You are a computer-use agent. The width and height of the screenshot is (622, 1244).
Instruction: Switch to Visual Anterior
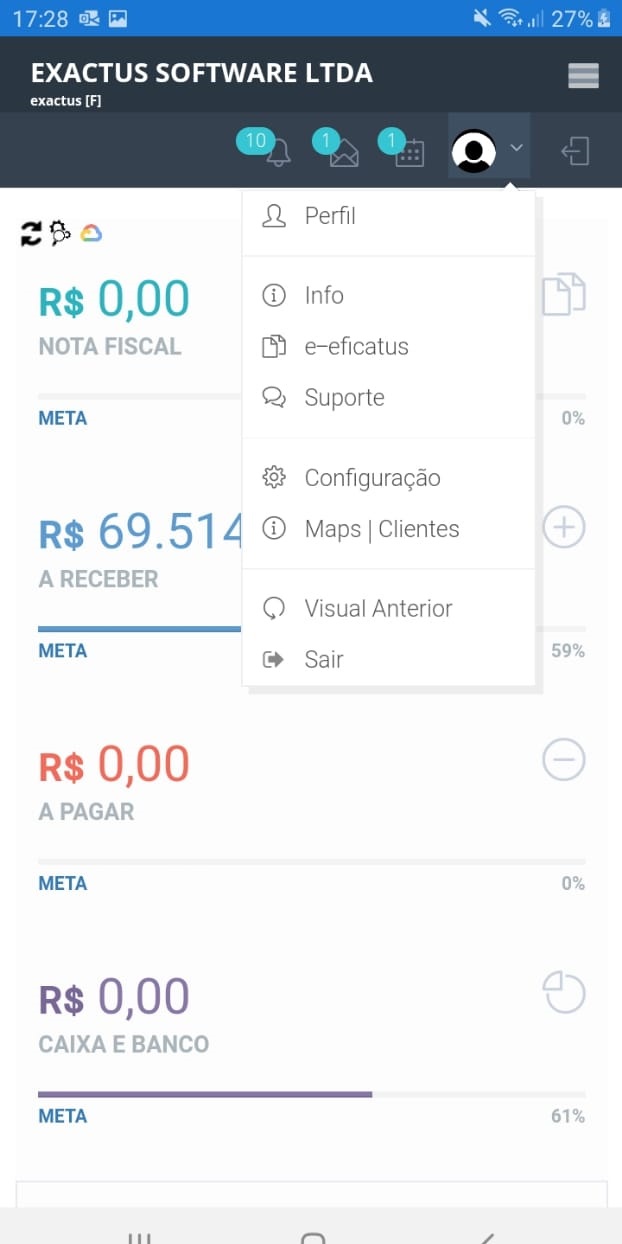tap(388, 609)
